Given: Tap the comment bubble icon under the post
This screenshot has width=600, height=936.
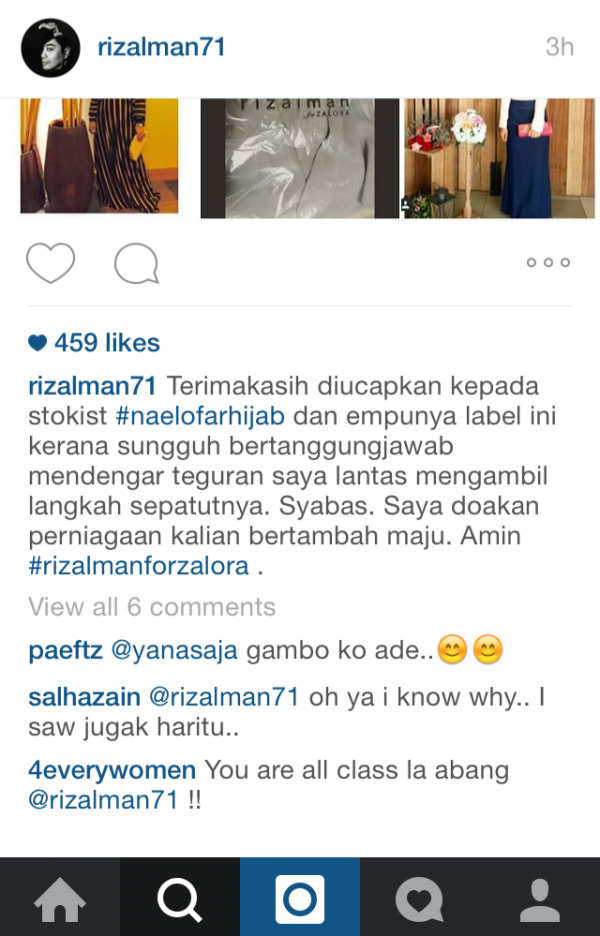Looking at the screenshot, I should tap(136, 264).
